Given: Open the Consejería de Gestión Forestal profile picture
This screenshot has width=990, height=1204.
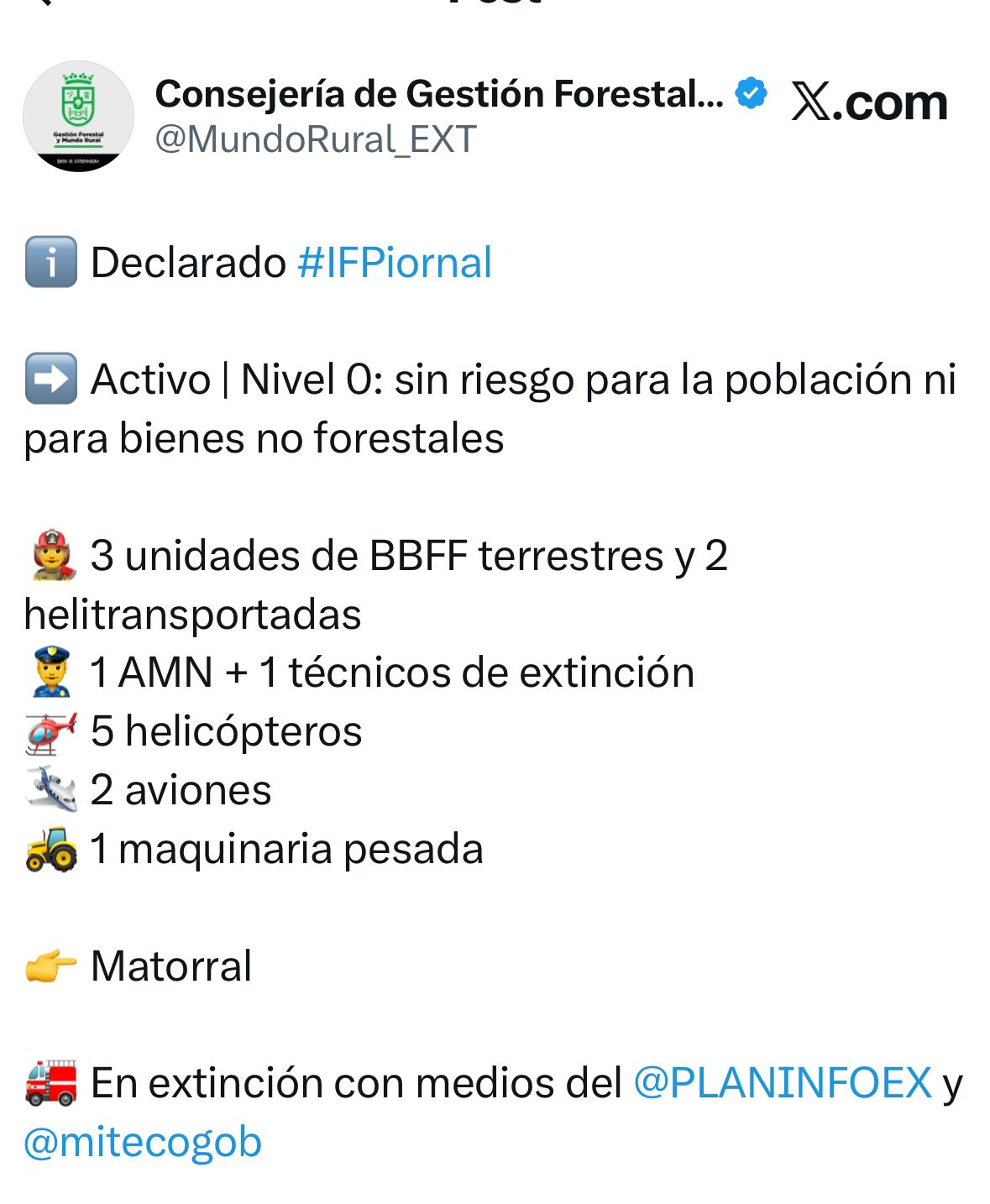Looking at the screenshot, I should click(x=78, y=116).
